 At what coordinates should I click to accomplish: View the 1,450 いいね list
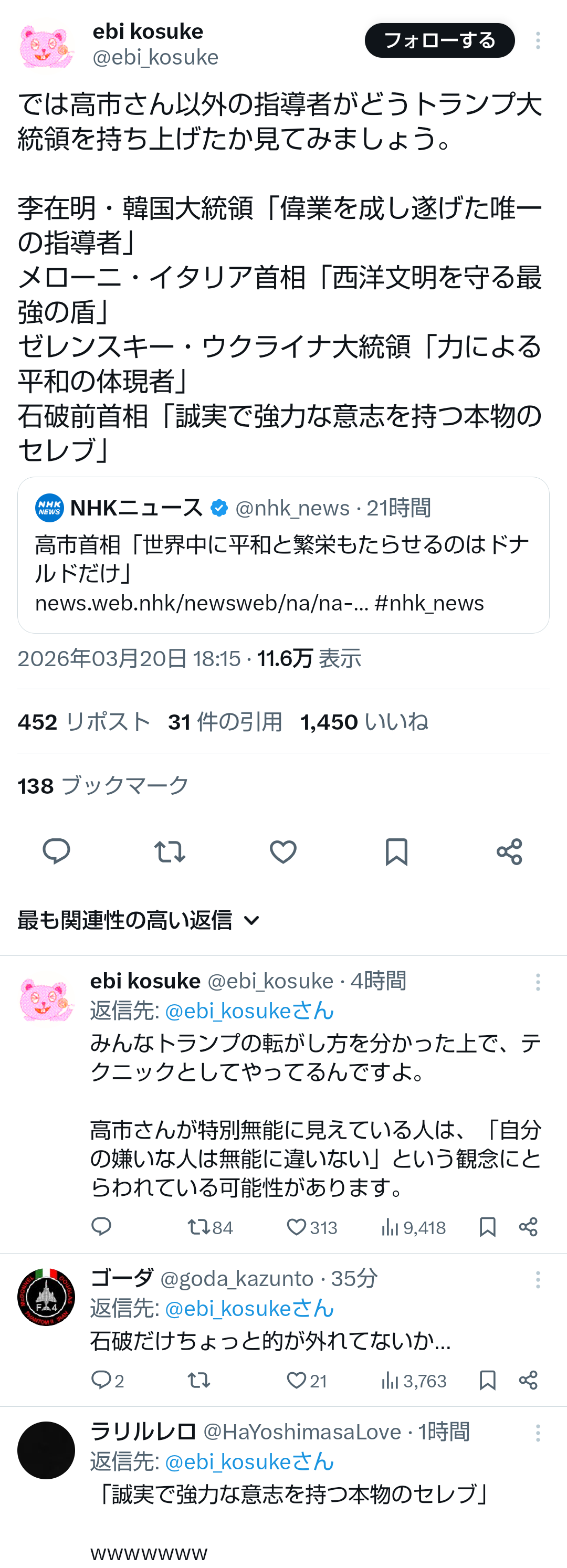(x=364, y=722)
